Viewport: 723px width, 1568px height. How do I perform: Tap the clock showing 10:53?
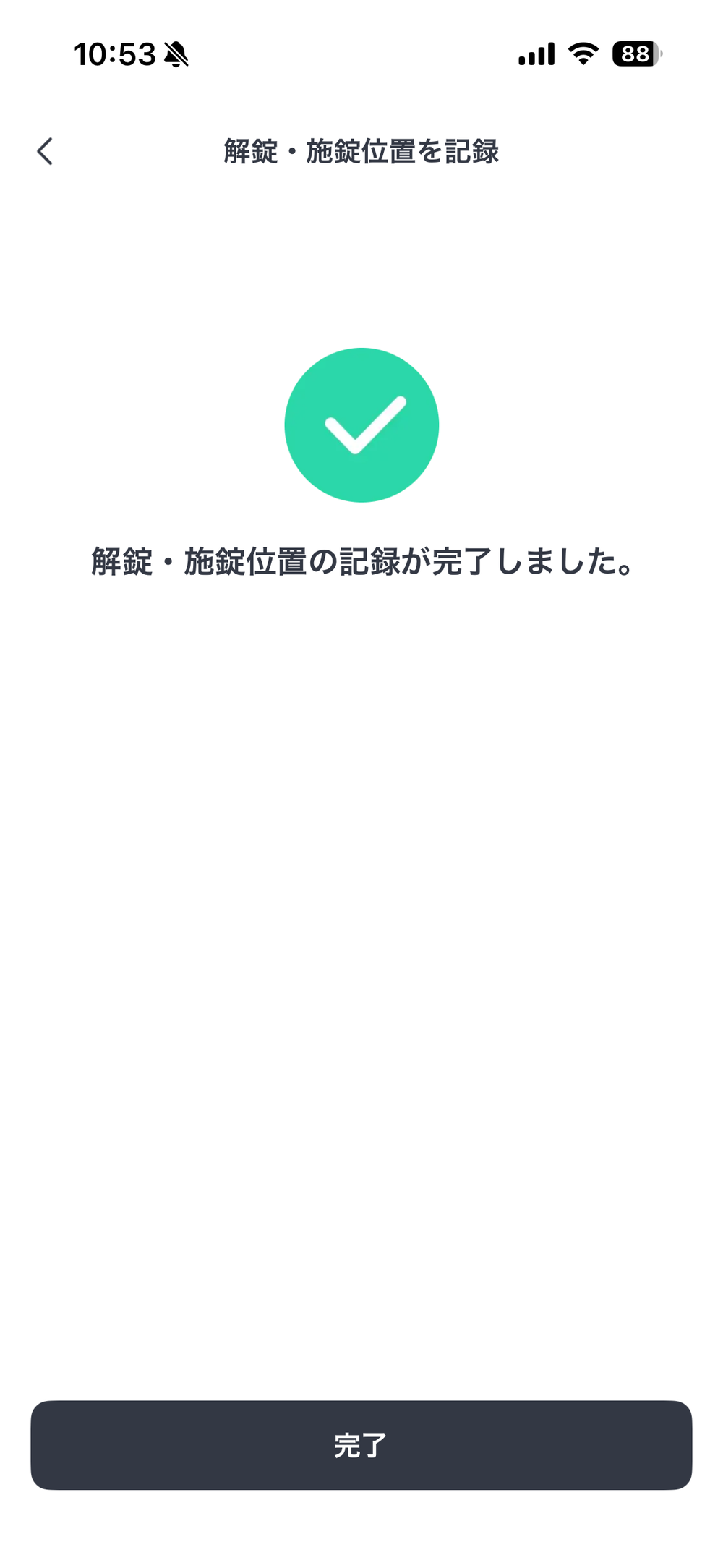tap(116, 52)
